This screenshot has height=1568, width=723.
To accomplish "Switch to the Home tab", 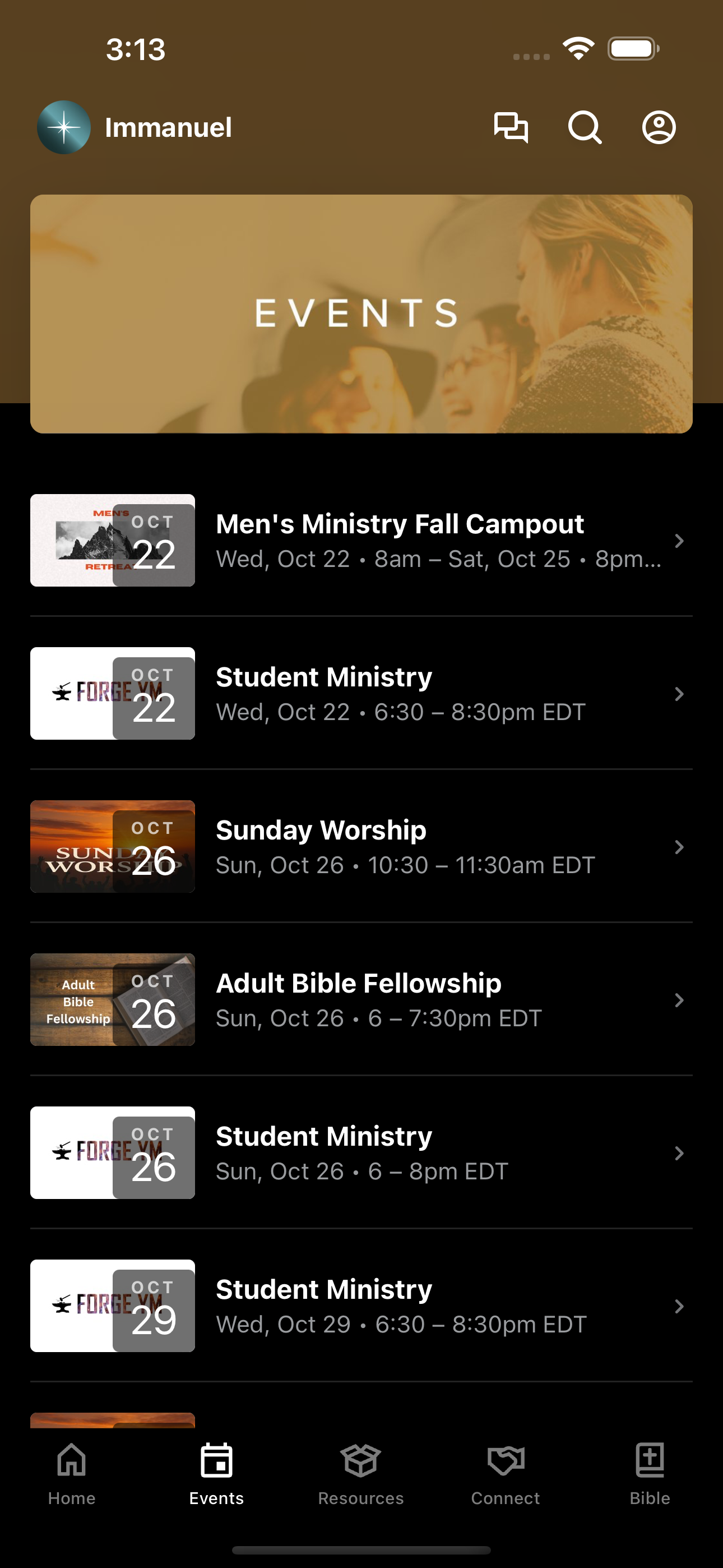I will [72, 1474].
